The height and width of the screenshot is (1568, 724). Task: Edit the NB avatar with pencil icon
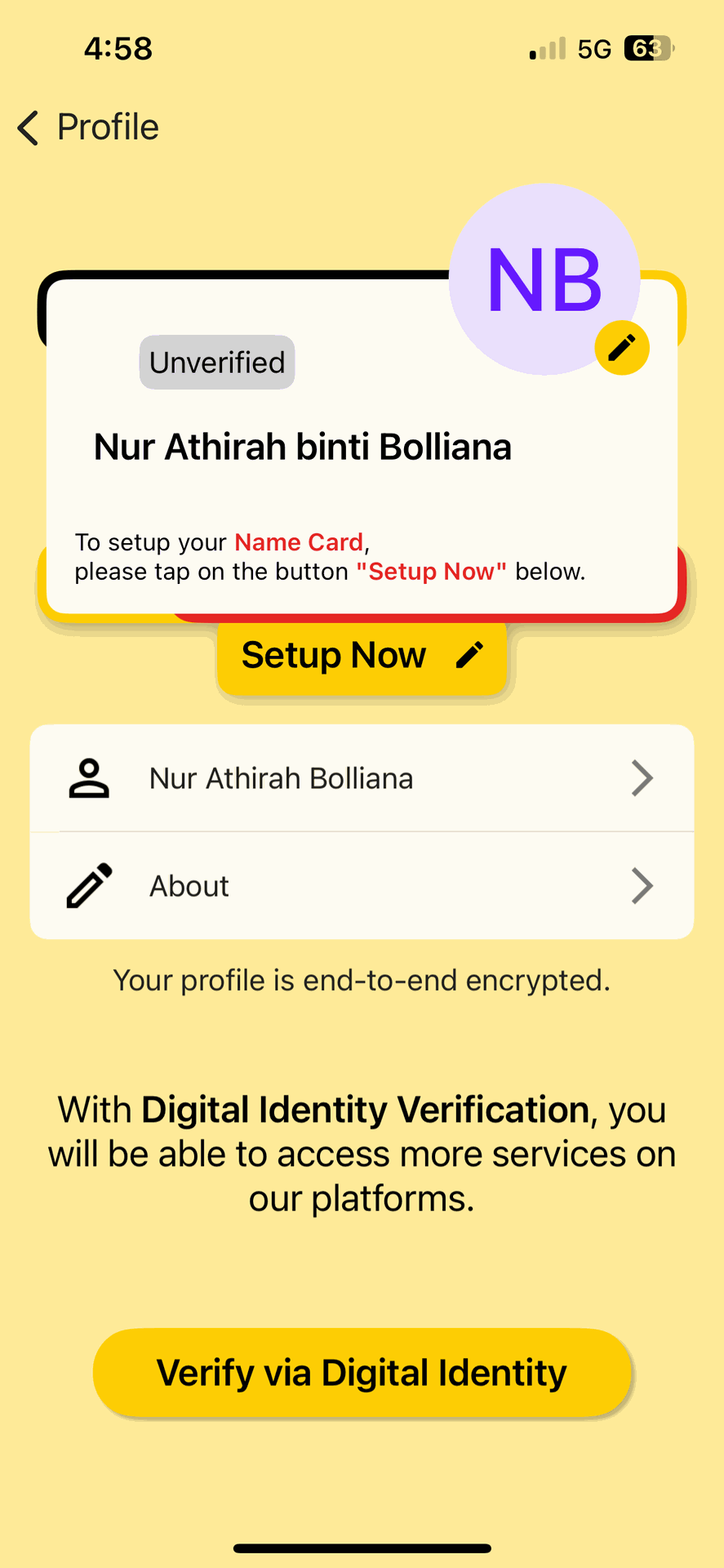coord(622,348)
